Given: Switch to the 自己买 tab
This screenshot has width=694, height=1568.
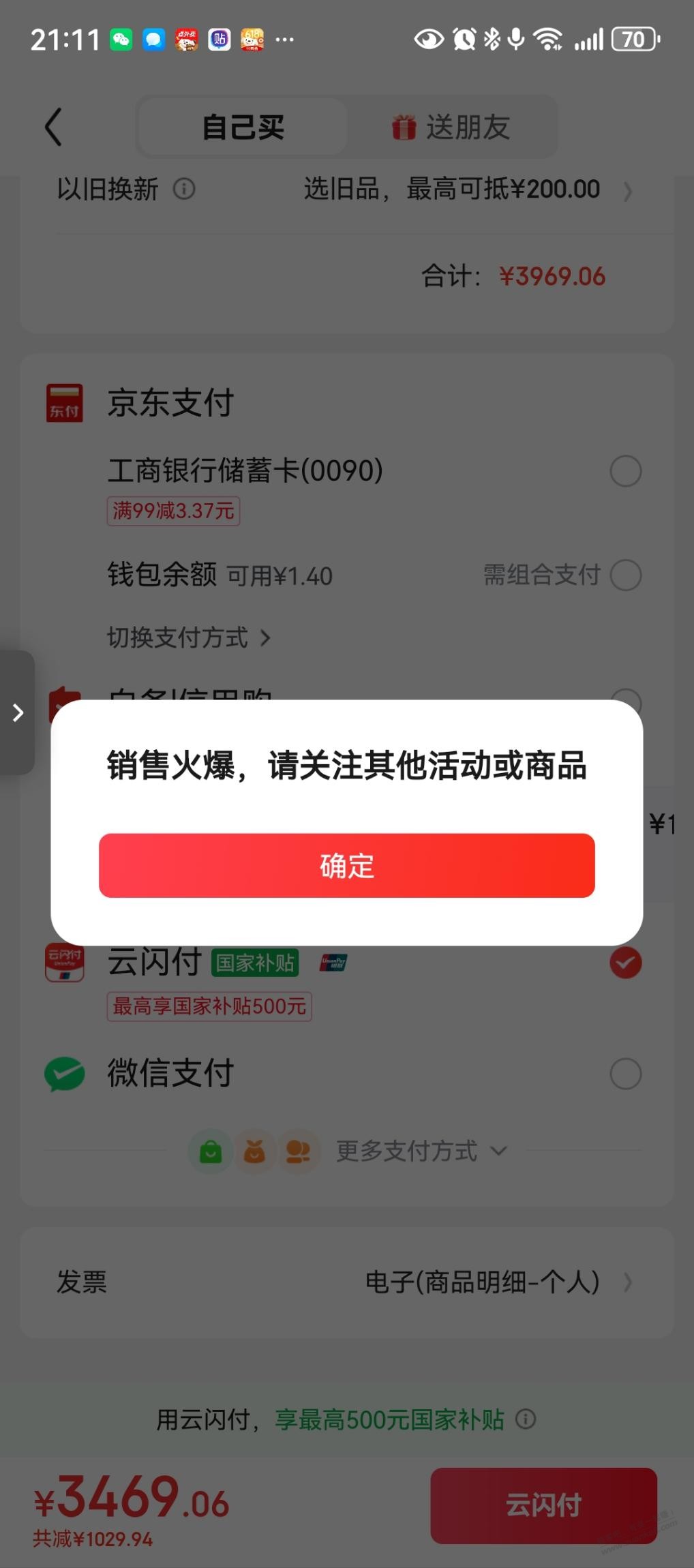Looking at the screenshot, I should point(243,127).
